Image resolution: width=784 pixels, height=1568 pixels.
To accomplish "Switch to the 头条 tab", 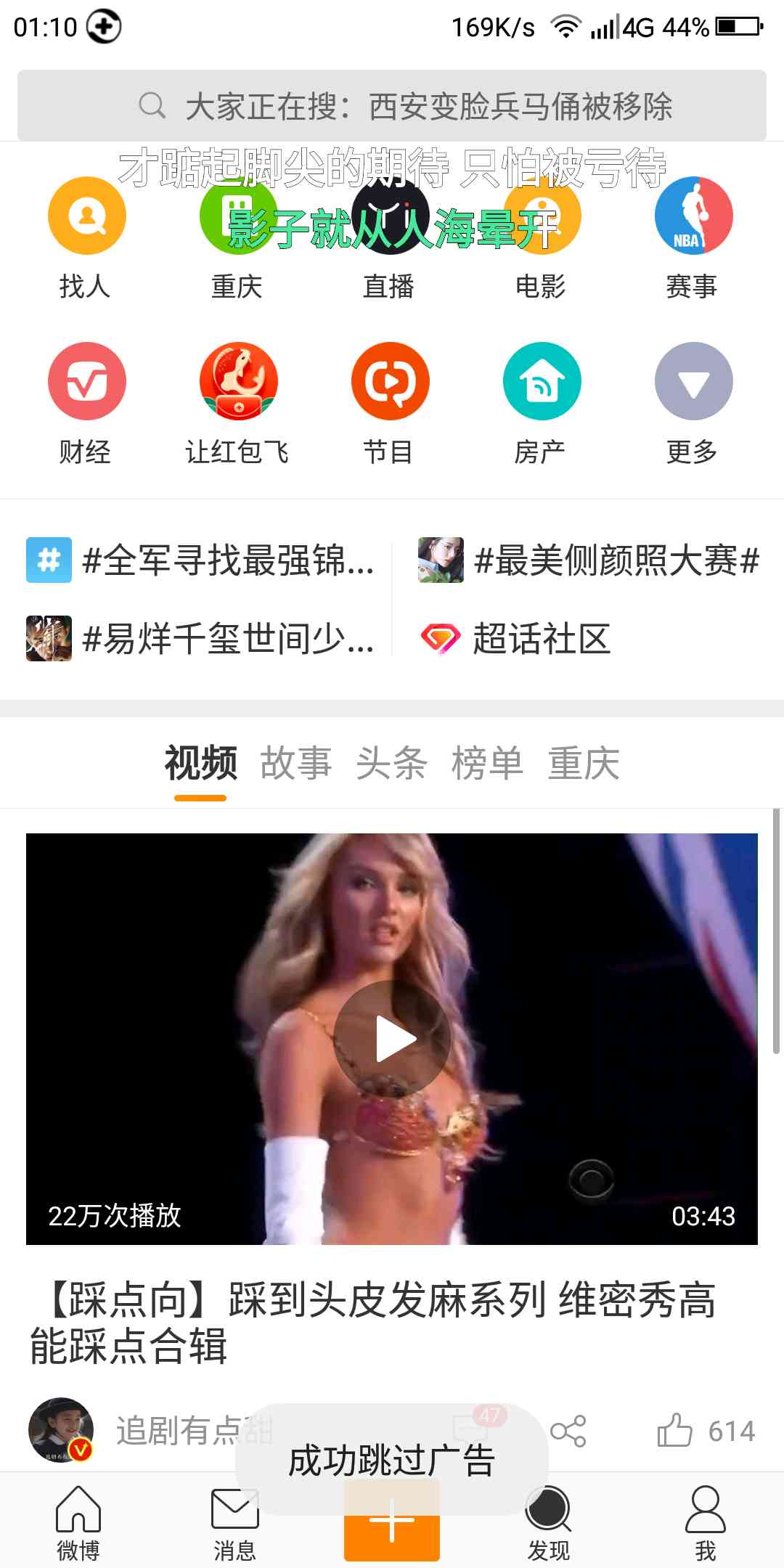I will coord(392,763).
